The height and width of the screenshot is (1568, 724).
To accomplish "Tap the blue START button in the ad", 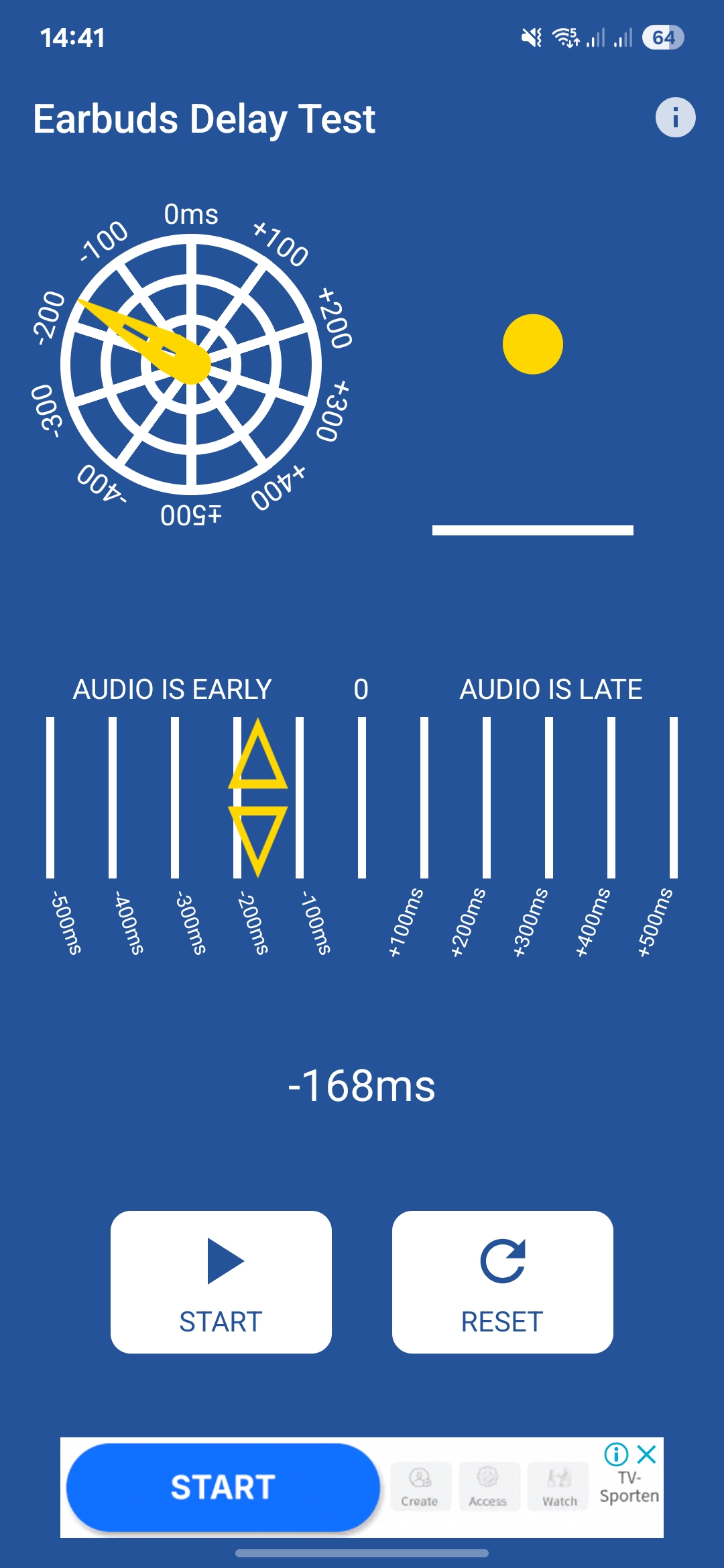I will tap(223, 1488).
